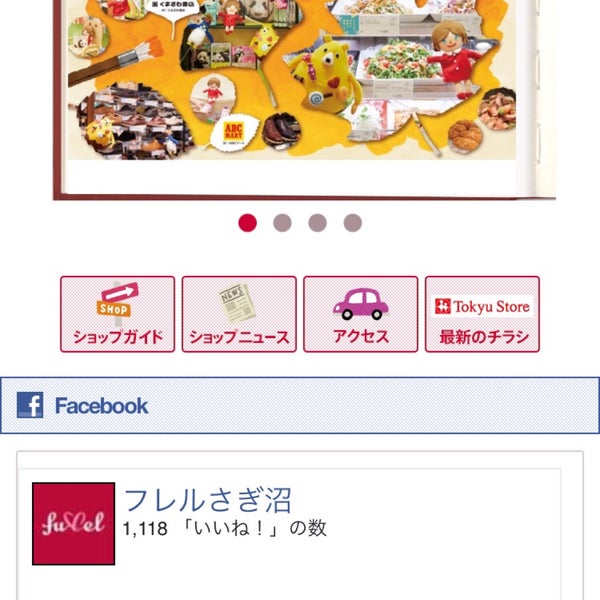The width and height of the screenshot is (600, 600).
Task: Tap the fullel page profile picture
Action: point(74,524)
